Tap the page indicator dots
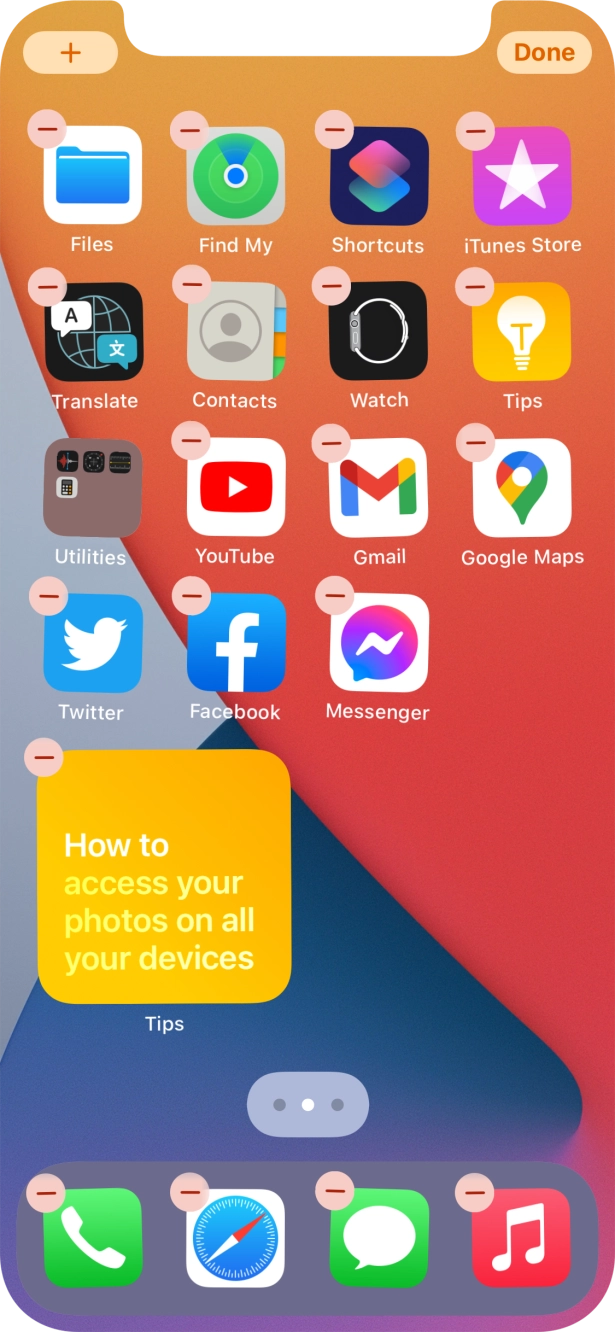This screenshot has height=1332, width=615. pyautogui.click(x=308, y=1105)
